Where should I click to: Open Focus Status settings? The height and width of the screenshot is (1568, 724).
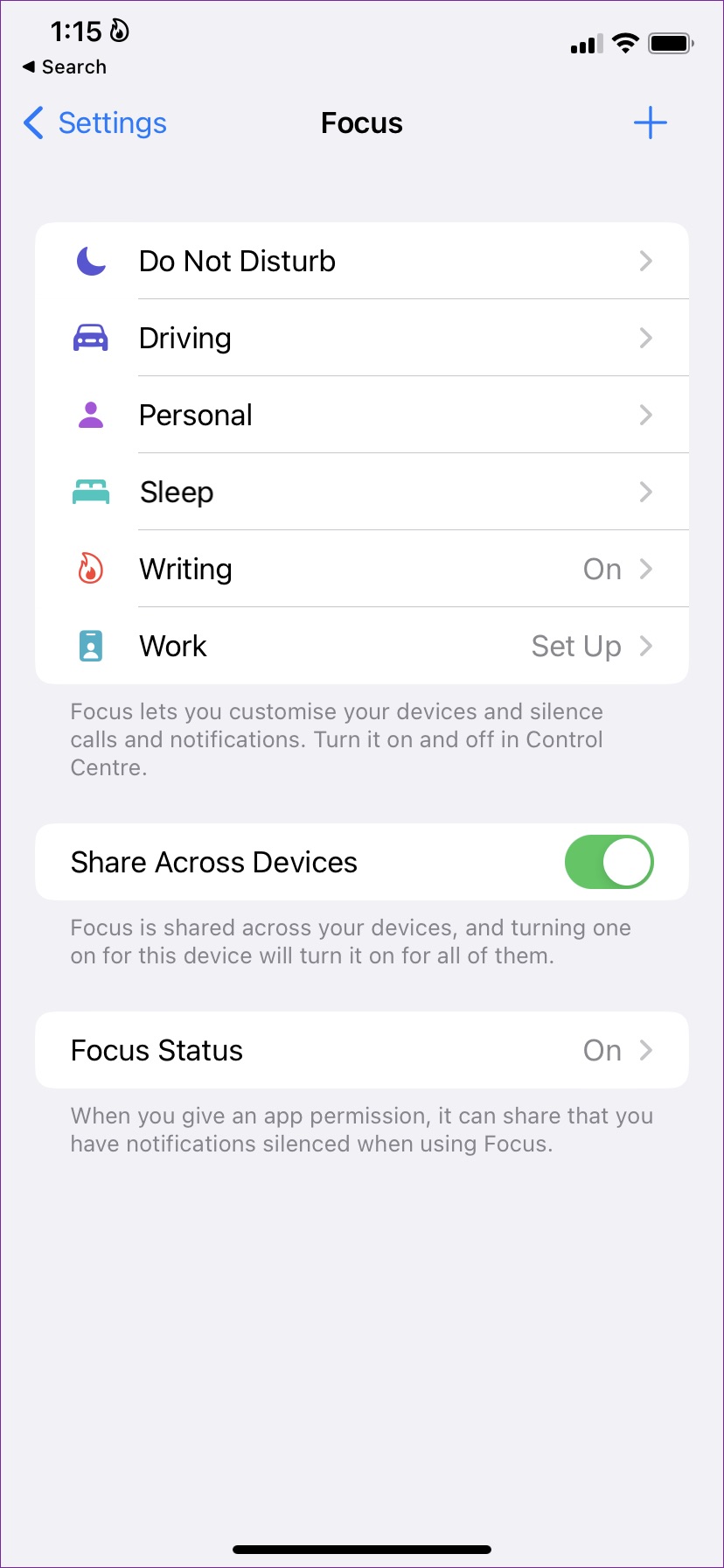[362, 1050]
